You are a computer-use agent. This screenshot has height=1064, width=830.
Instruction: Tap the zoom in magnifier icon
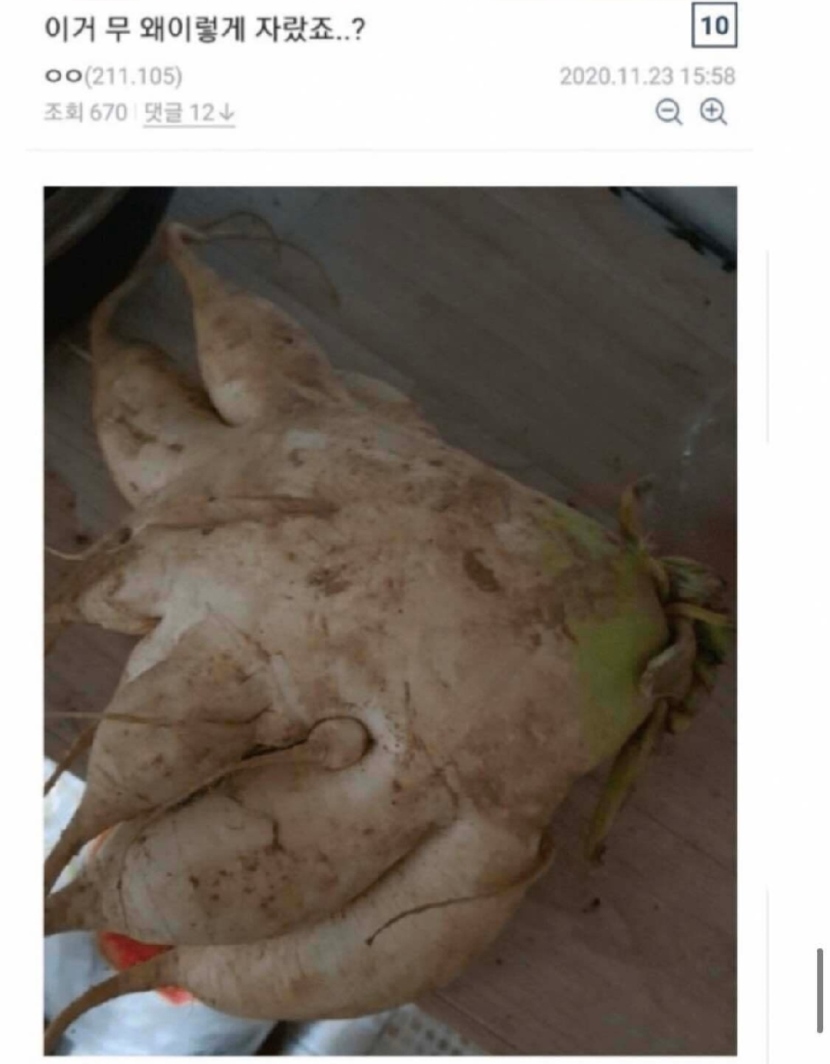pyautogui.click(x=713, y=112)
